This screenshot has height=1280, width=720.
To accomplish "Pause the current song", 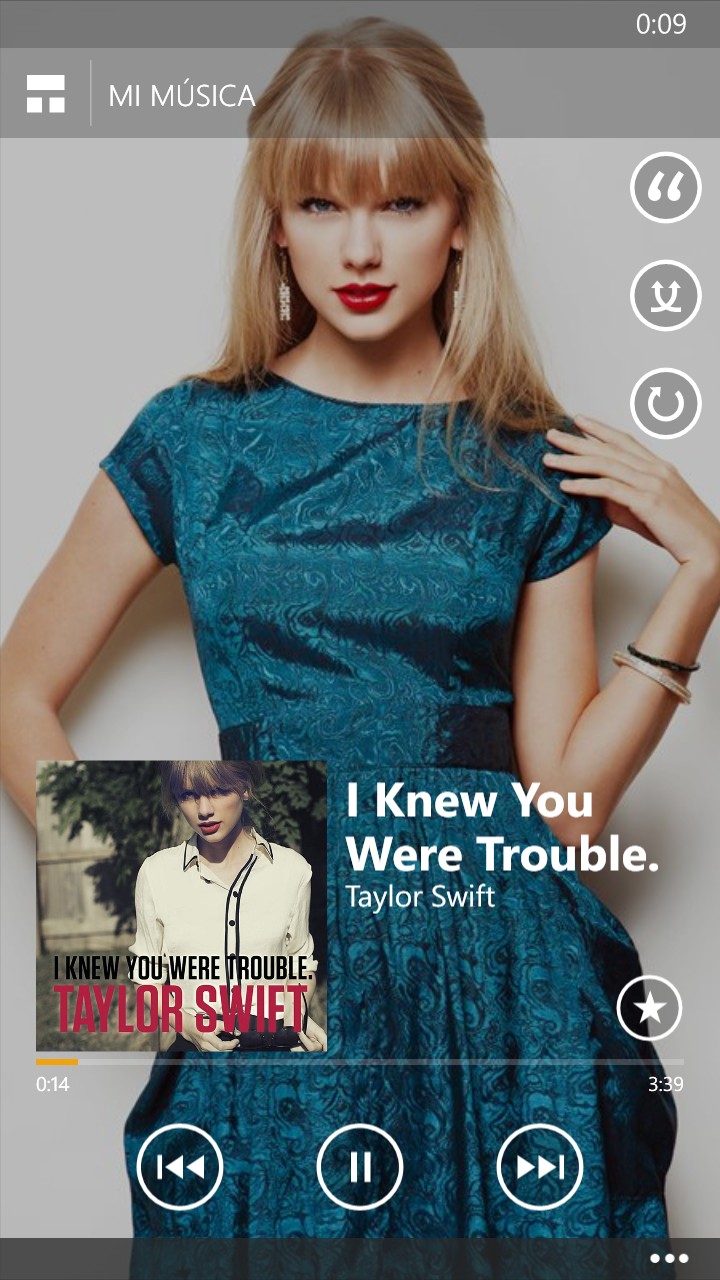I will click(360, 1167).
